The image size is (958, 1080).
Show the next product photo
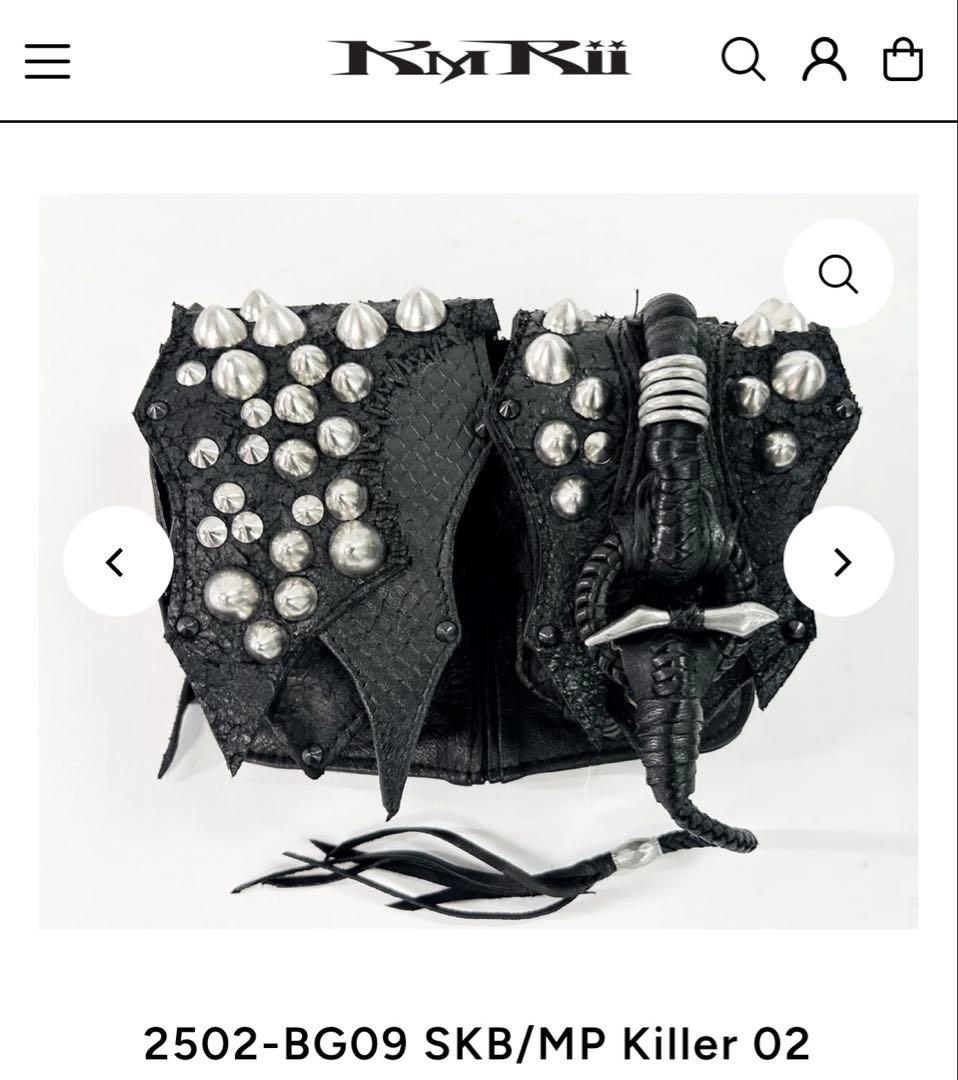click(x=839, y=562)
